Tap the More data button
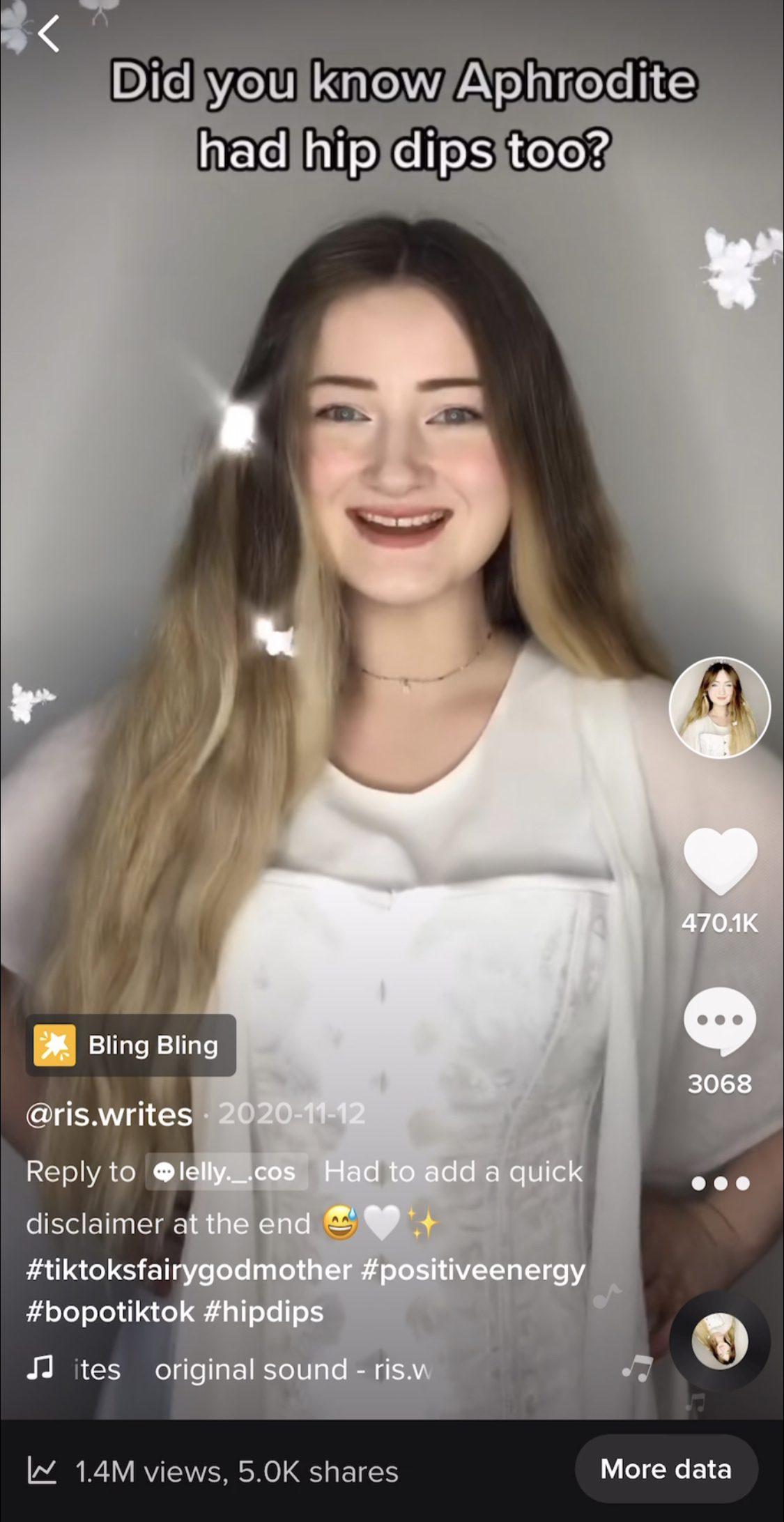Viewport: 784px width, 1522px height. tap(666, 1469)
